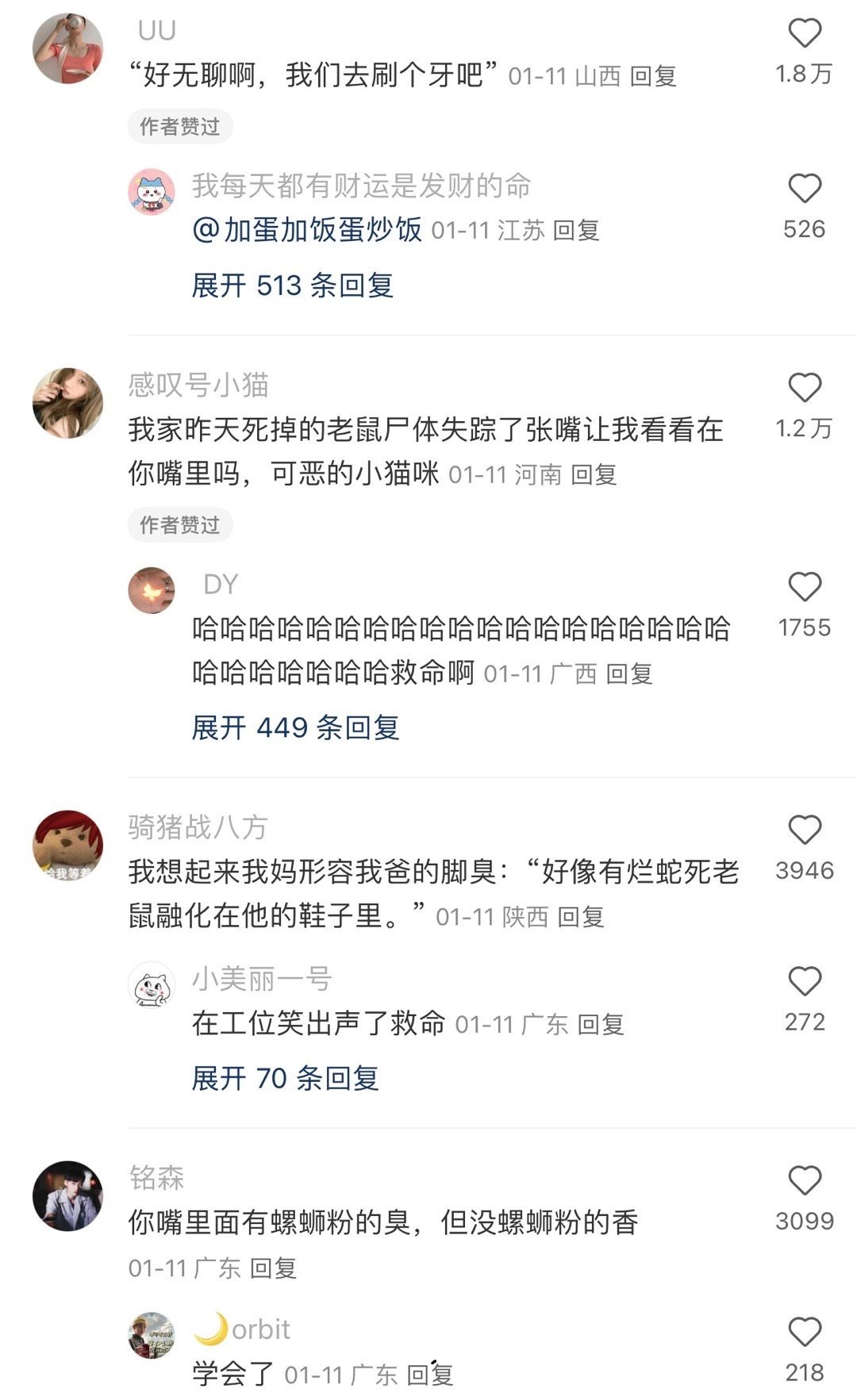
Task: Like 骑猪战八方's comment
Action: click(804, 830)
